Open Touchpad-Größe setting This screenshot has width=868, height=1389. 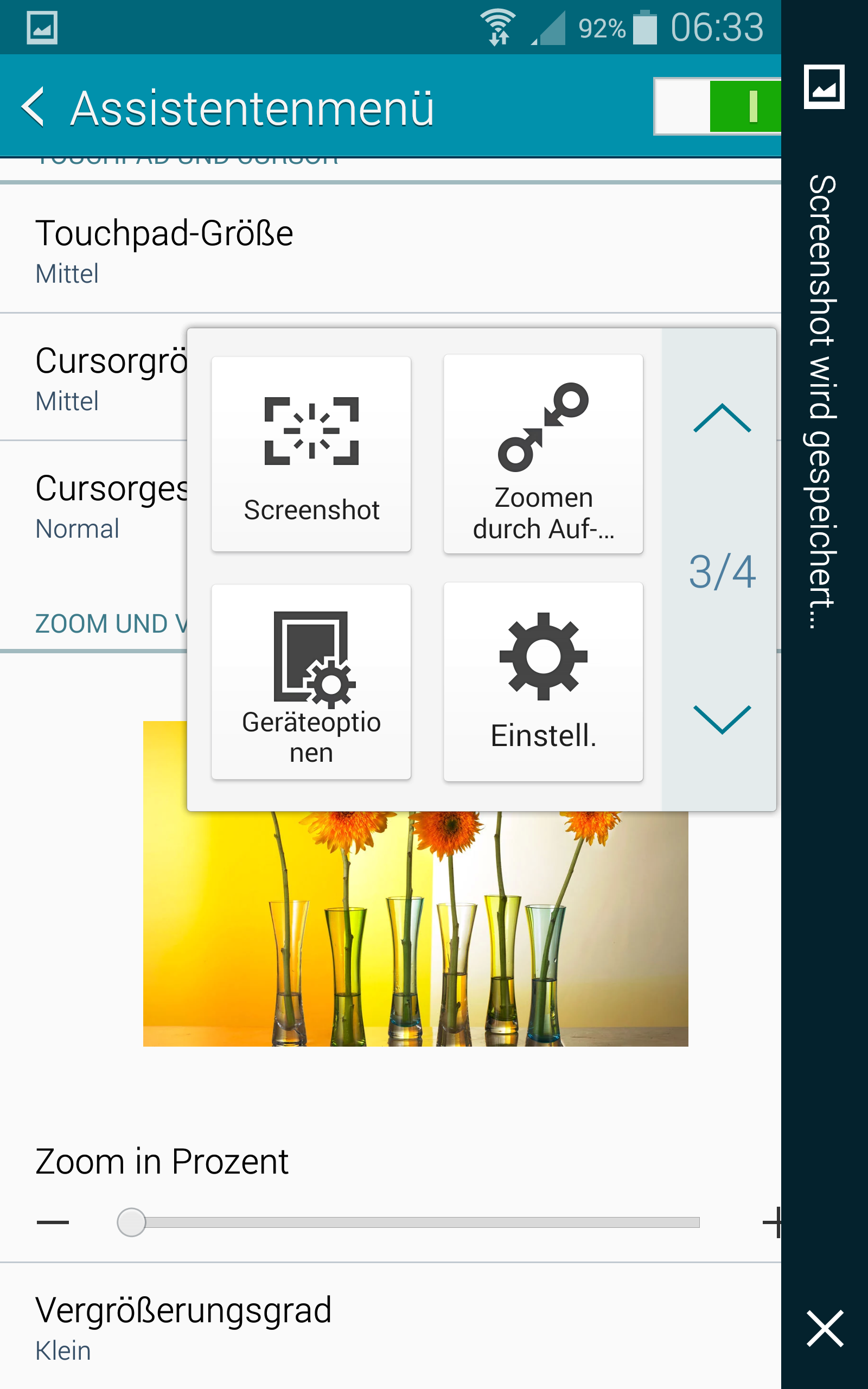pyautogui.click(x=391, y=250)
